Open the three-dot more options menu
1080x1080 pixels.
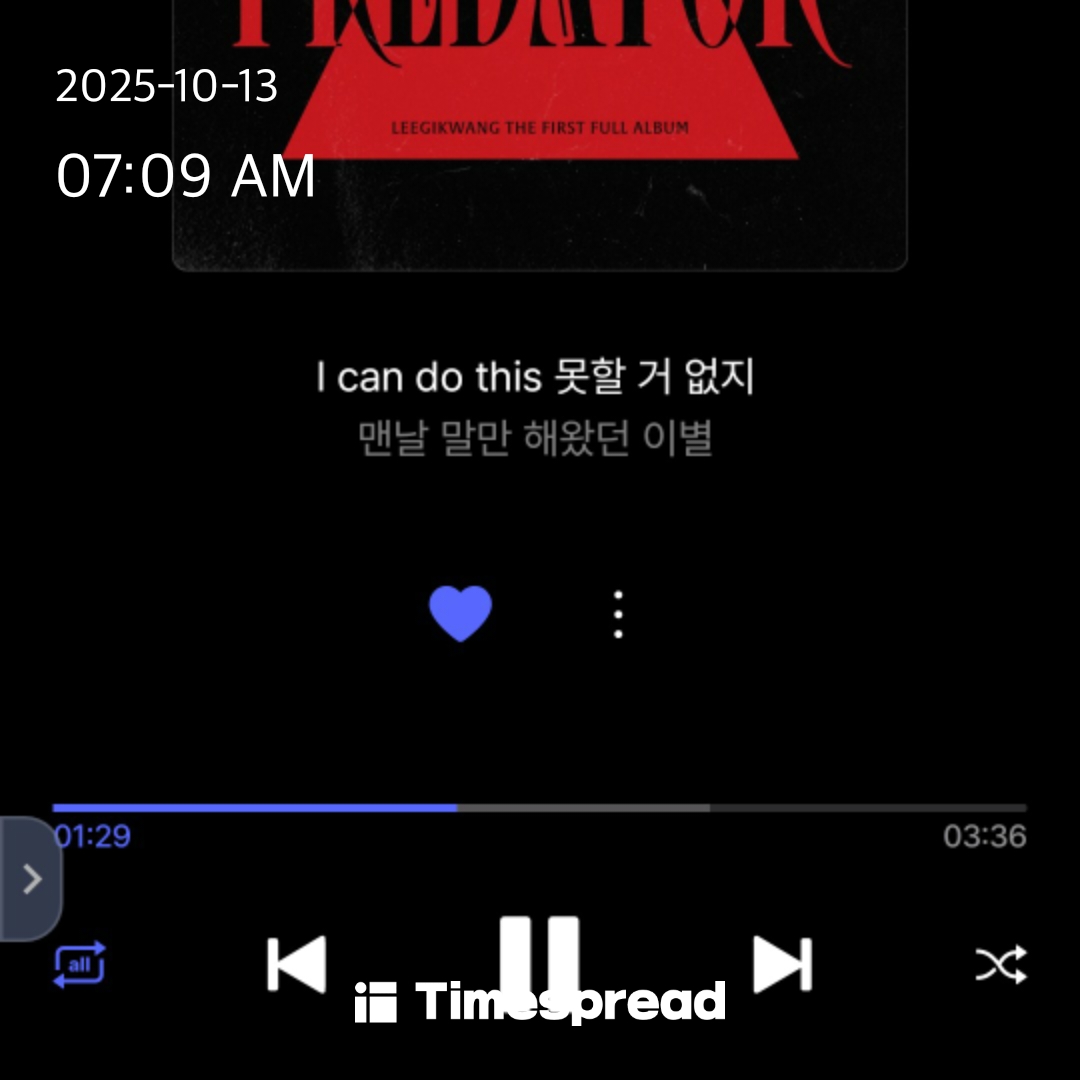(618, 614)
